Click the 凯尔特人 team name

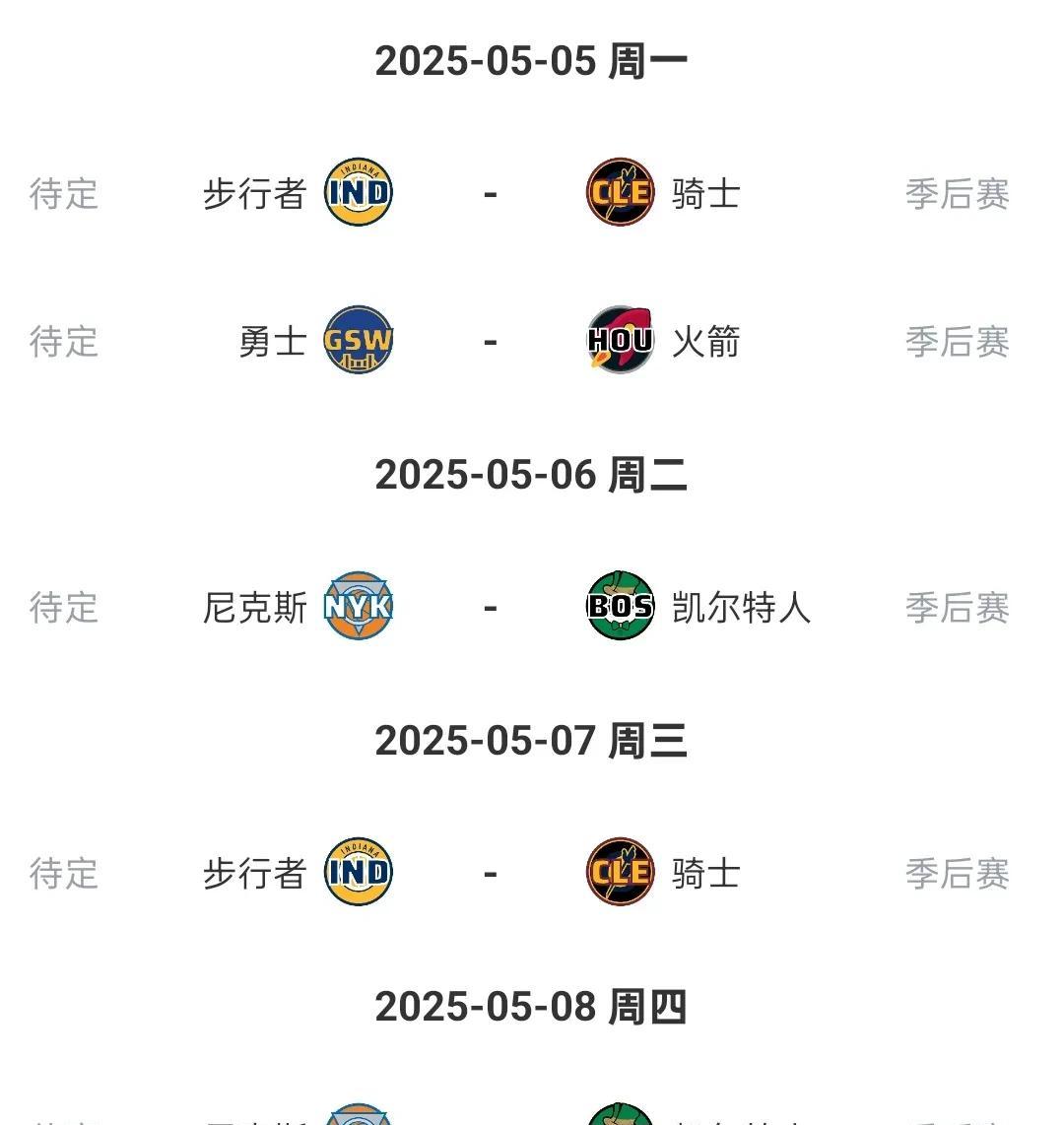click(741, 608)
